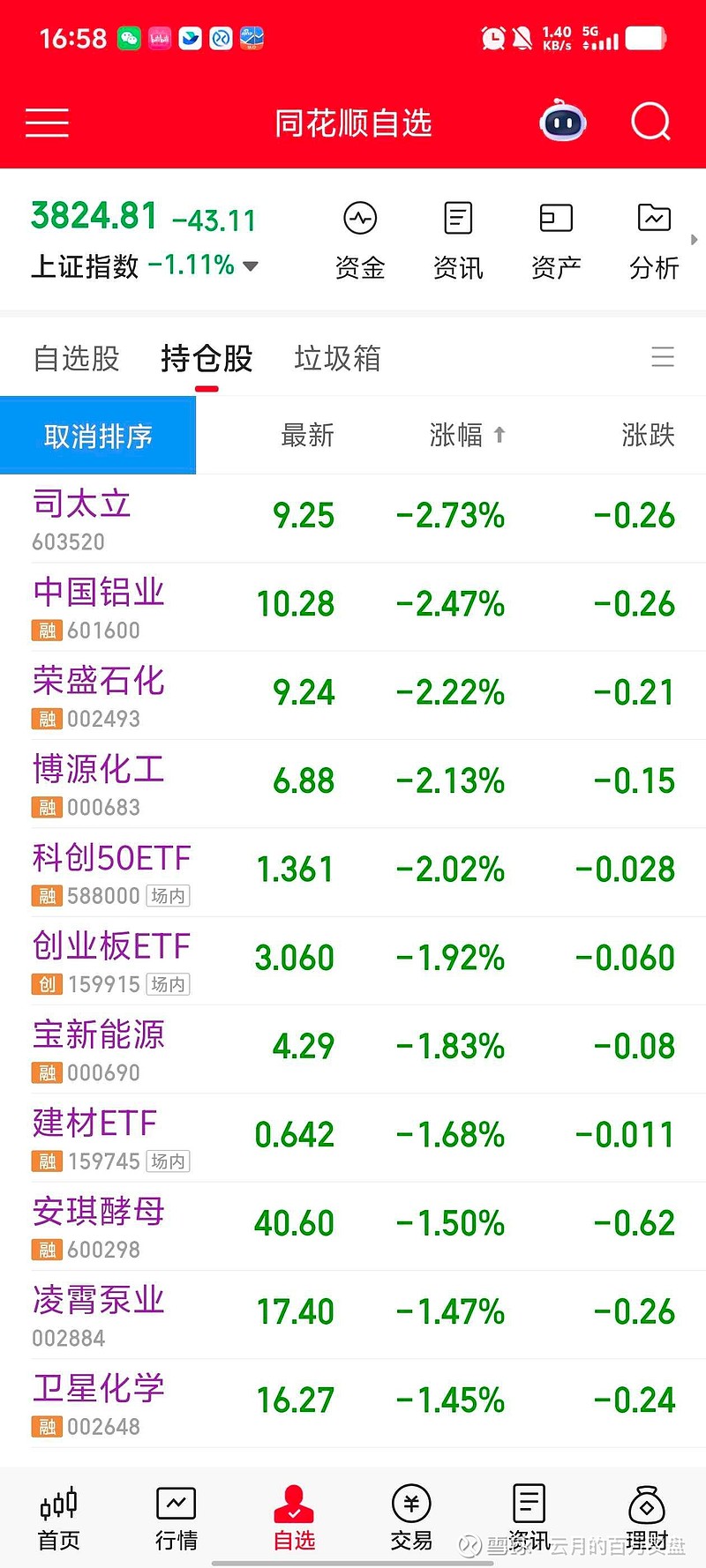Tap the AI robot assistant icon

coord(562,123)
